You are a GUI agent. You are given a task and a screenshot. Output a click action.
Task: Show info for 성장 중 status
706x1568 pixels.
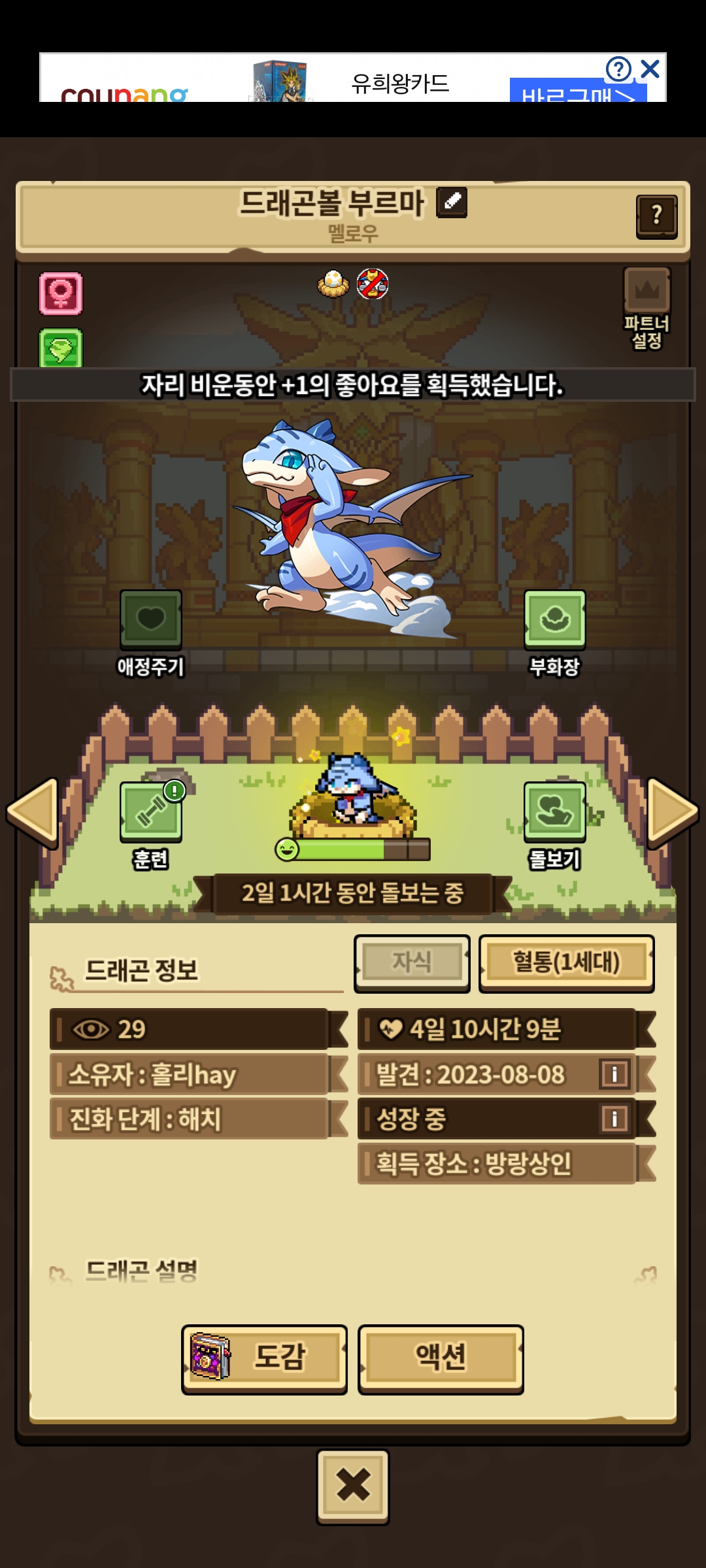point(614,1119)
